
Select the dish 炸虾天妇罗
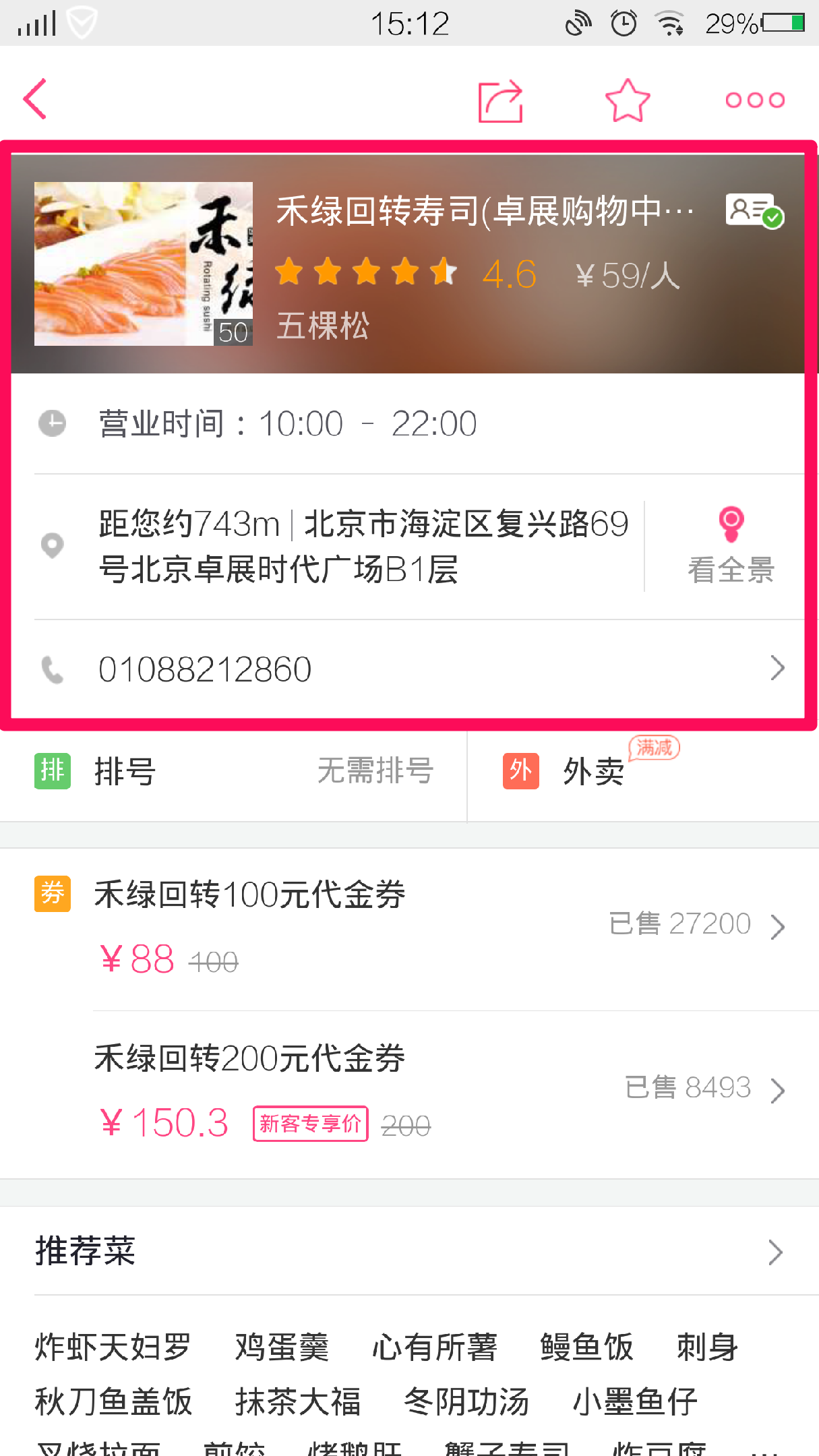113,1347
